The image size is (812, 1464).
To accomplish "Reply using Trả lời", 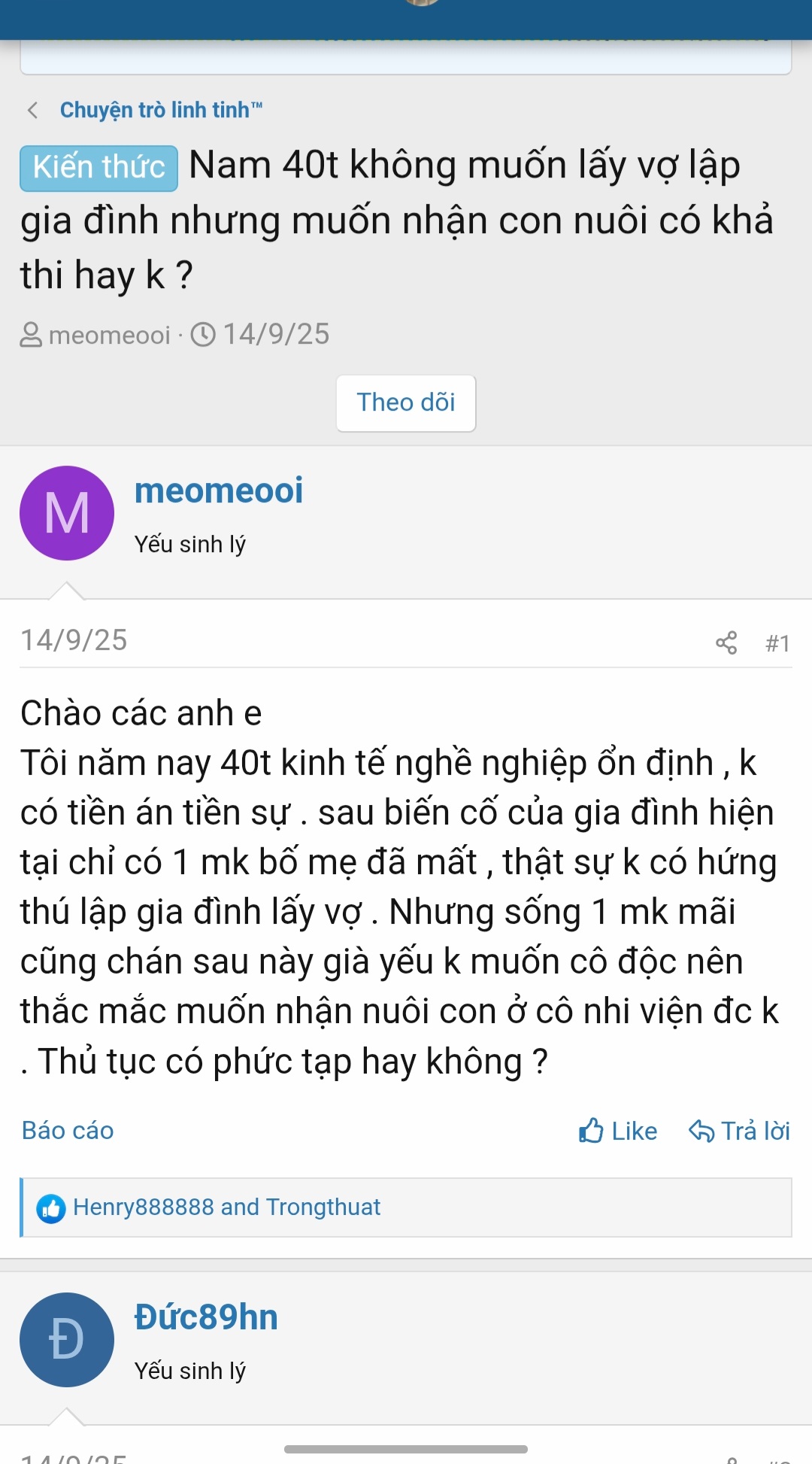I will [x=740, y=1131].
